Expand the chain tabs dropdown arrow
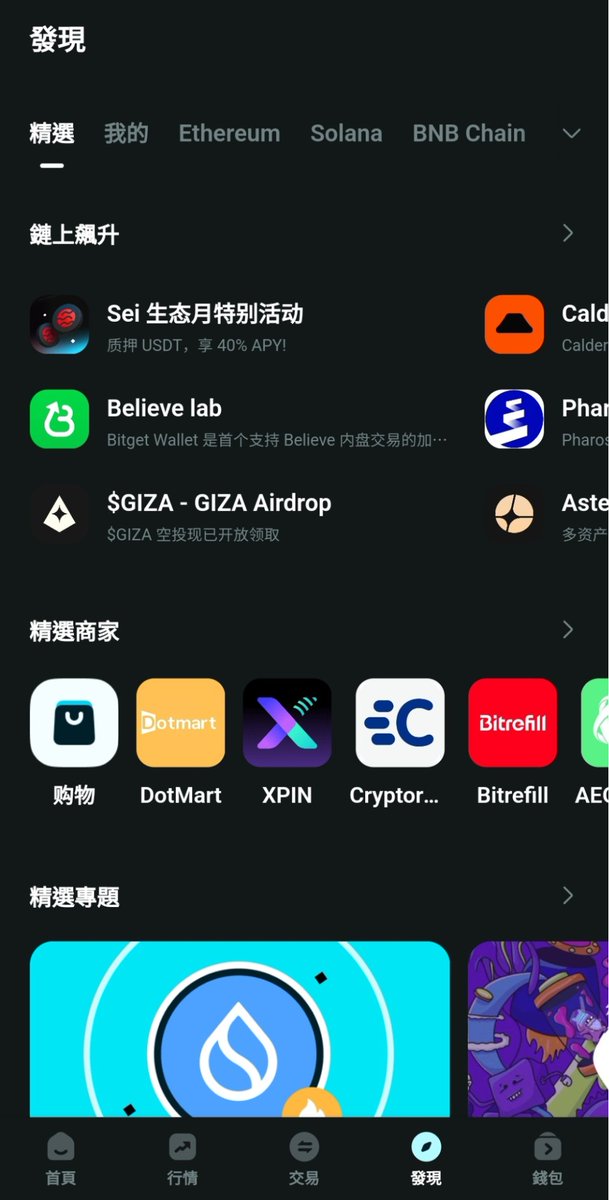Viewport: 609px width, 1200px height. tap(572, 133)
